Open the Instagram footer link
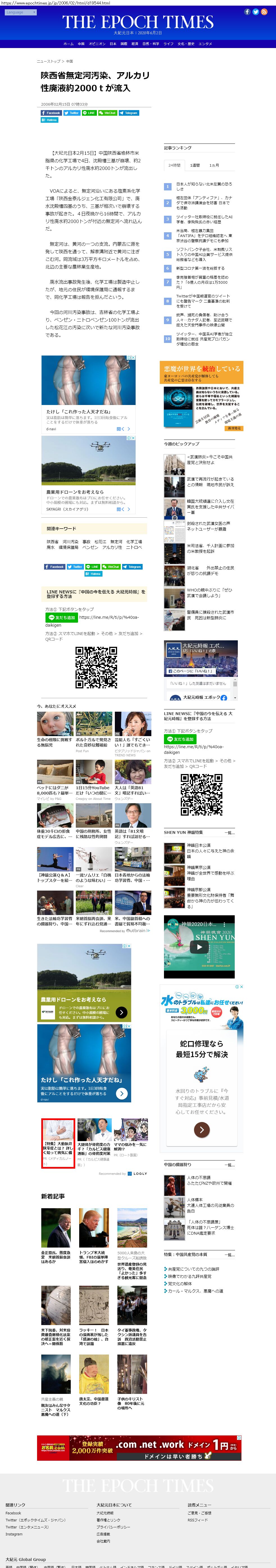 (14, 1534)
